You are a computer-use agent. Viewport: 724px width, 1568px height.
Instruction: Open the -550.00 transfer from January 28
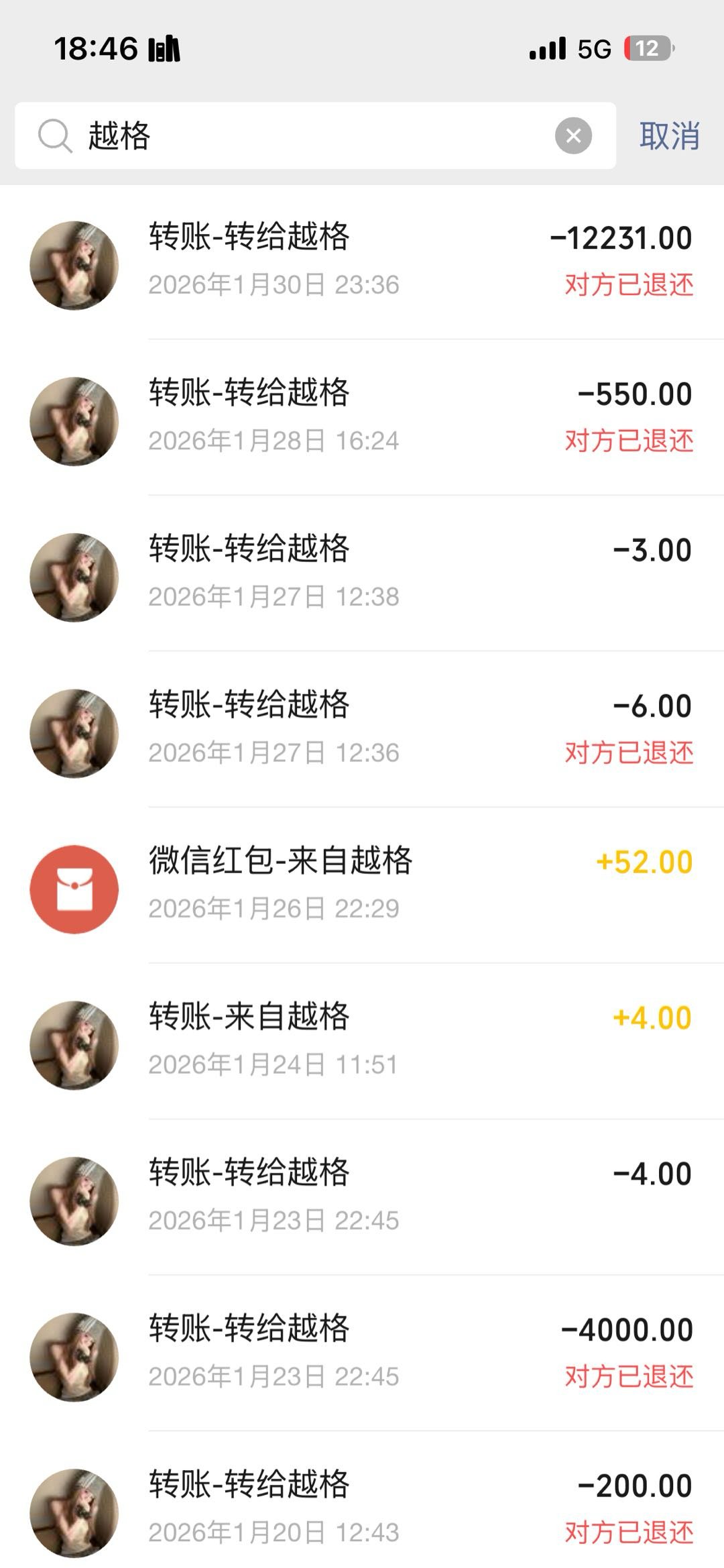[x=362, y=417]
